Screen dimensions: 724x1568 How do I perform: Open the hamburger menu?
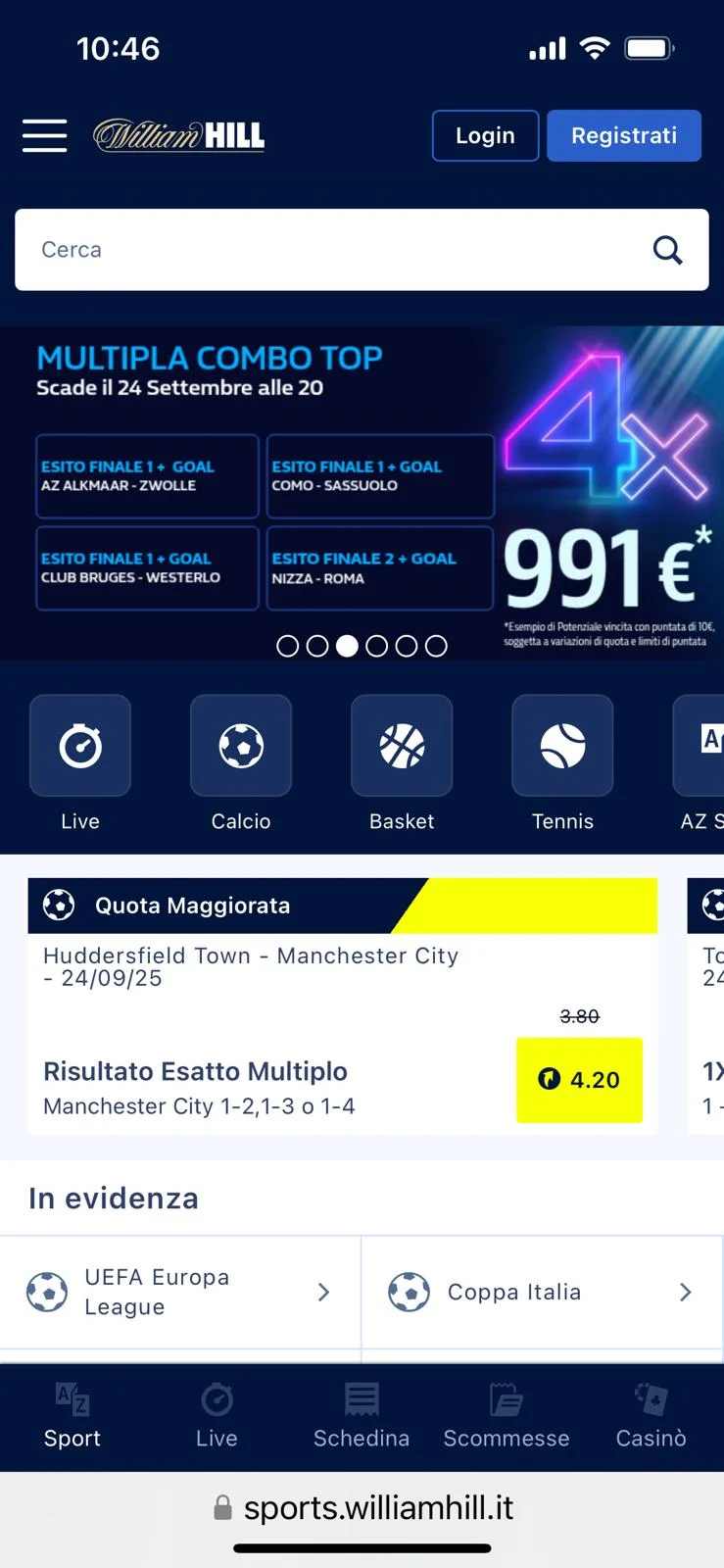tap(45, 135)
